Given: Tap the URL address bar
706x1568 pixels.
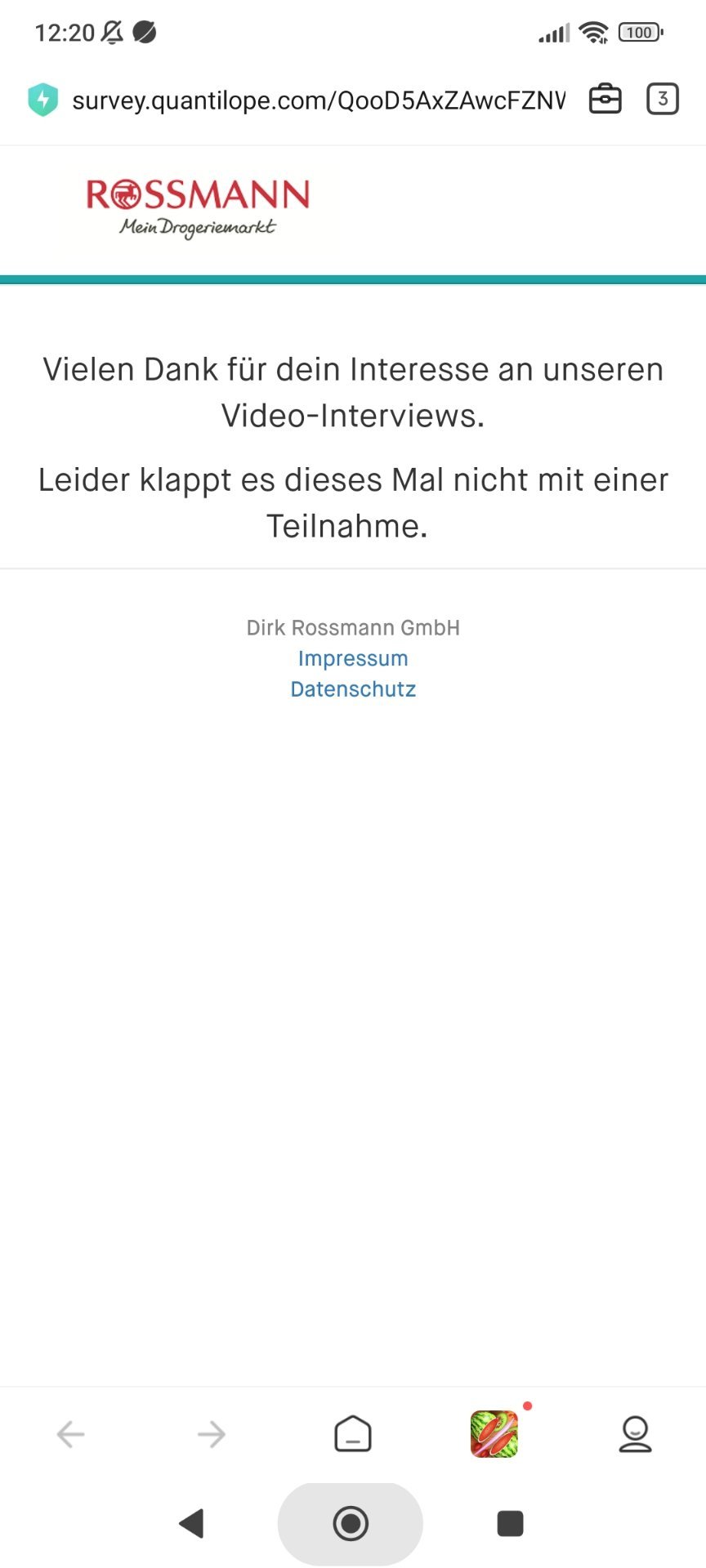Looking at the screenshot, I should [318, 100].
